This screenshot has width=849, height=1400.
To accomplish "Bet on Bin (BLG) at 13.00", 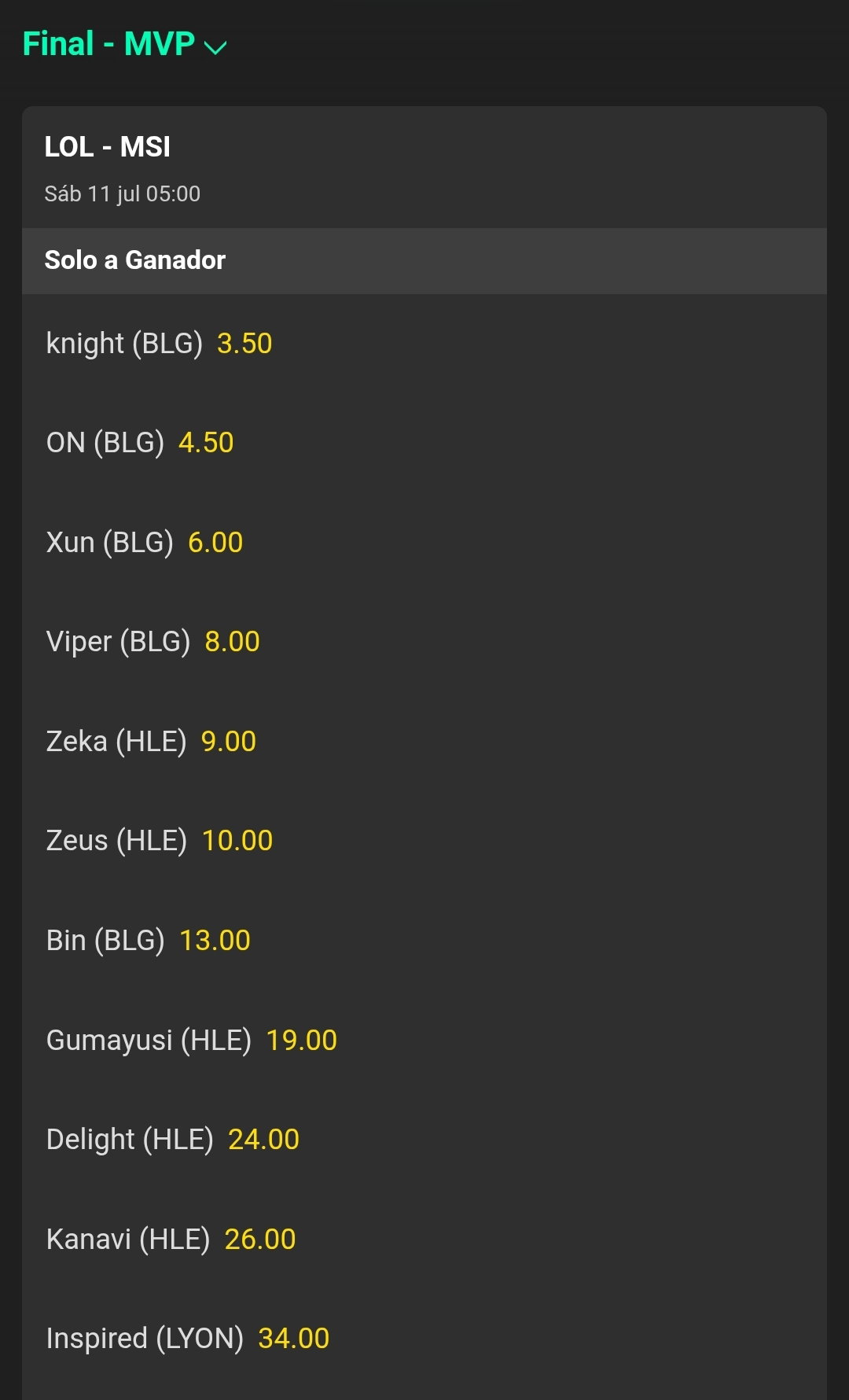I will pos(424,941).
